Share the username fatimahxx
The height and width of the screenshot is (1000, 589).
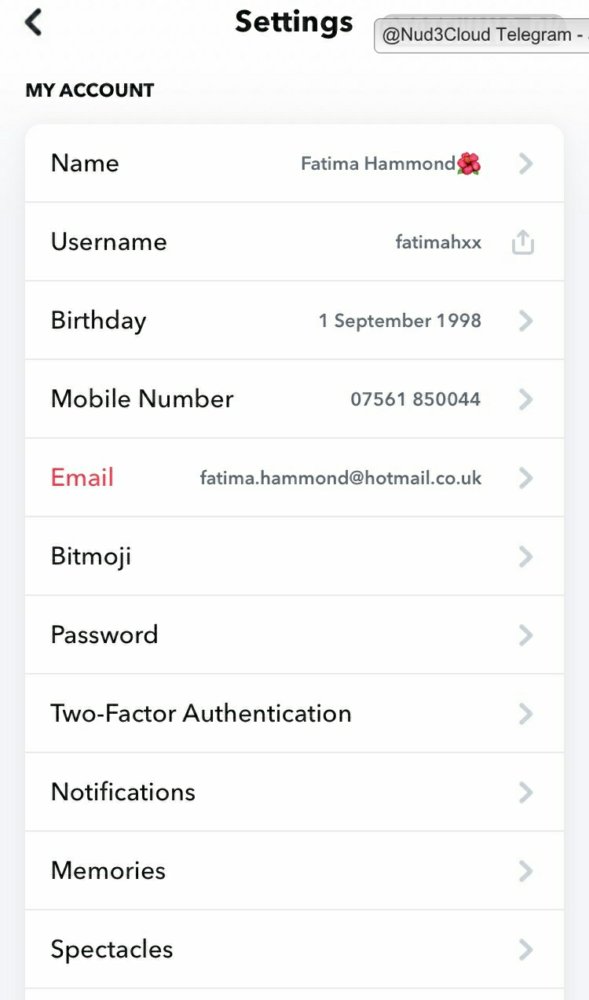[523, 242]
